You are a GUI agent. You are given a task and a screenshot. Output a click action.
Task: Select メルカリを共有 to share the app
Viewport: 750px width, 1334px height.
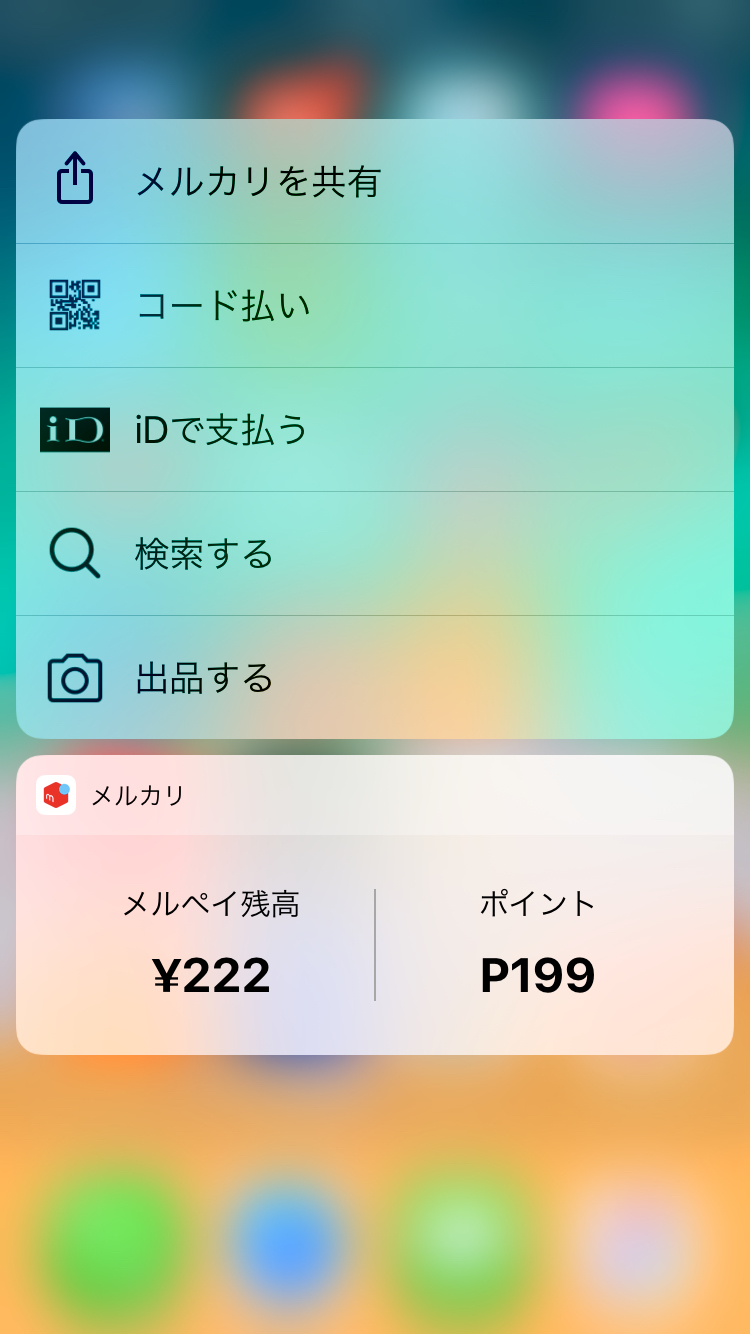tap(375, 181)
